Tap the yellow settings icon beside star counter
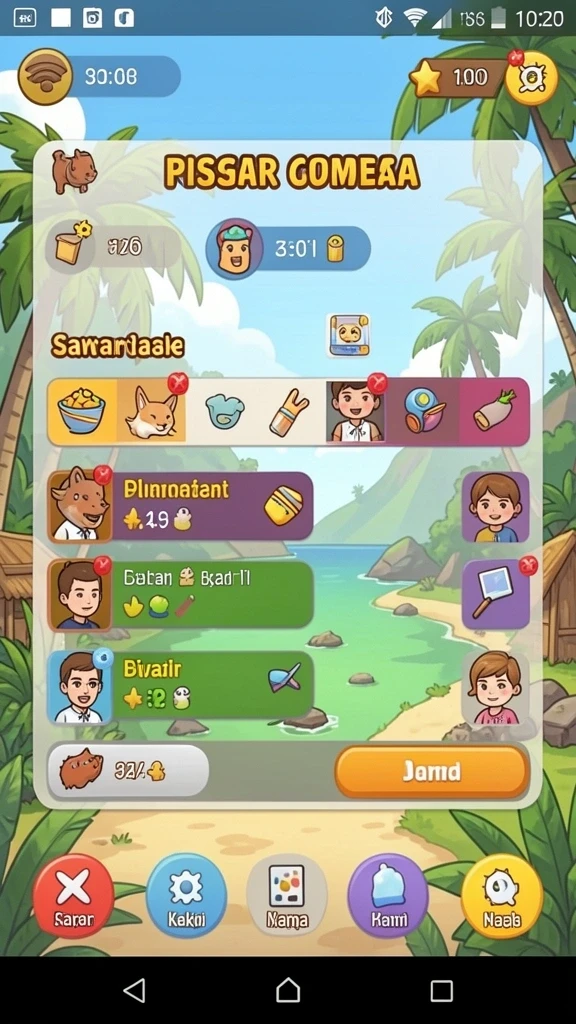The image size is (576, 1024). tap(532, 78)
